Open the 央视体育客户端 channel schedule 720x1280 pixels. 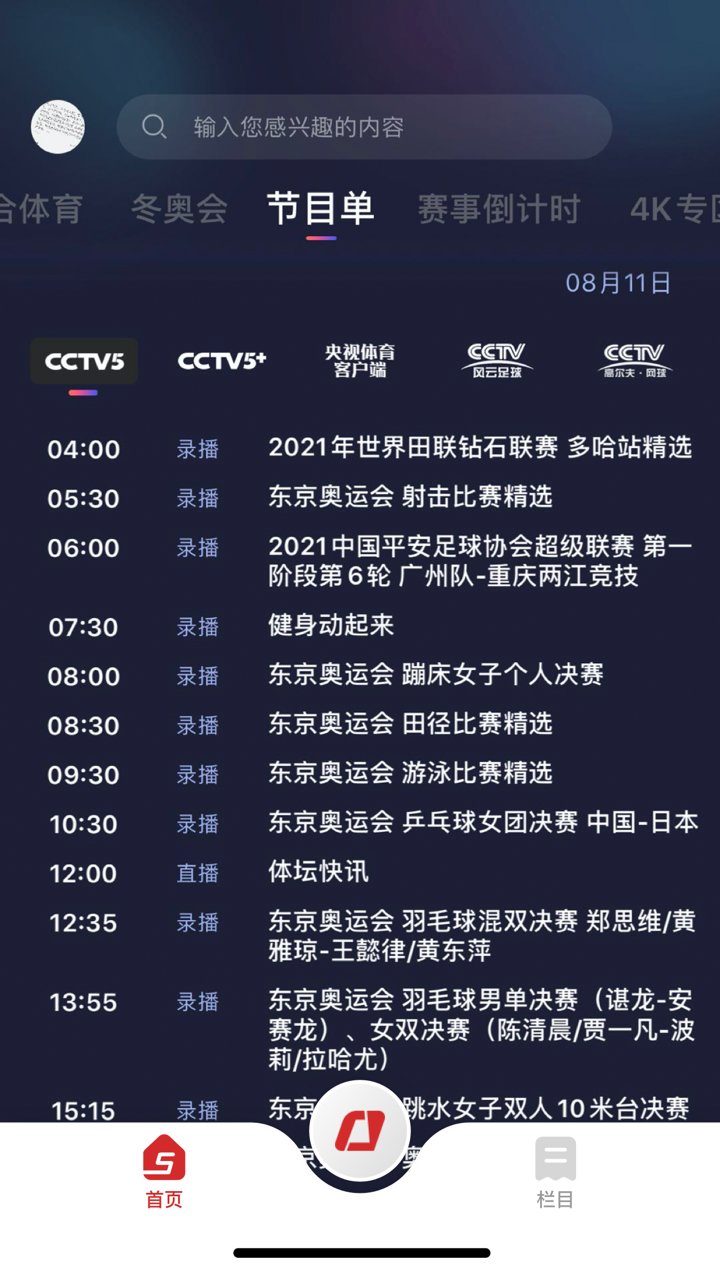pyautogui.click(x=362, y=360)
